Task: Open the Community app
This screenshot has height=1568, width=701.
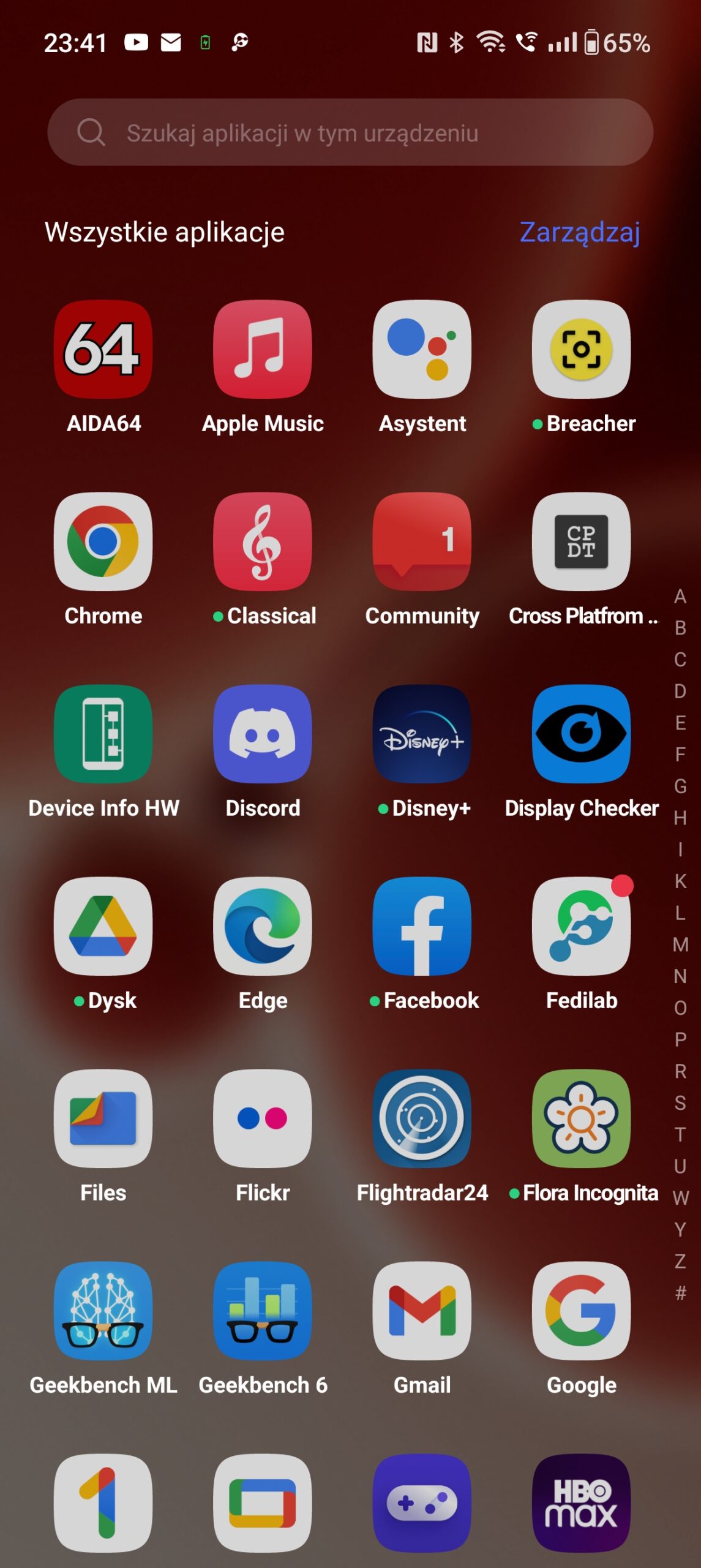Action: click(x=422, y=542)
